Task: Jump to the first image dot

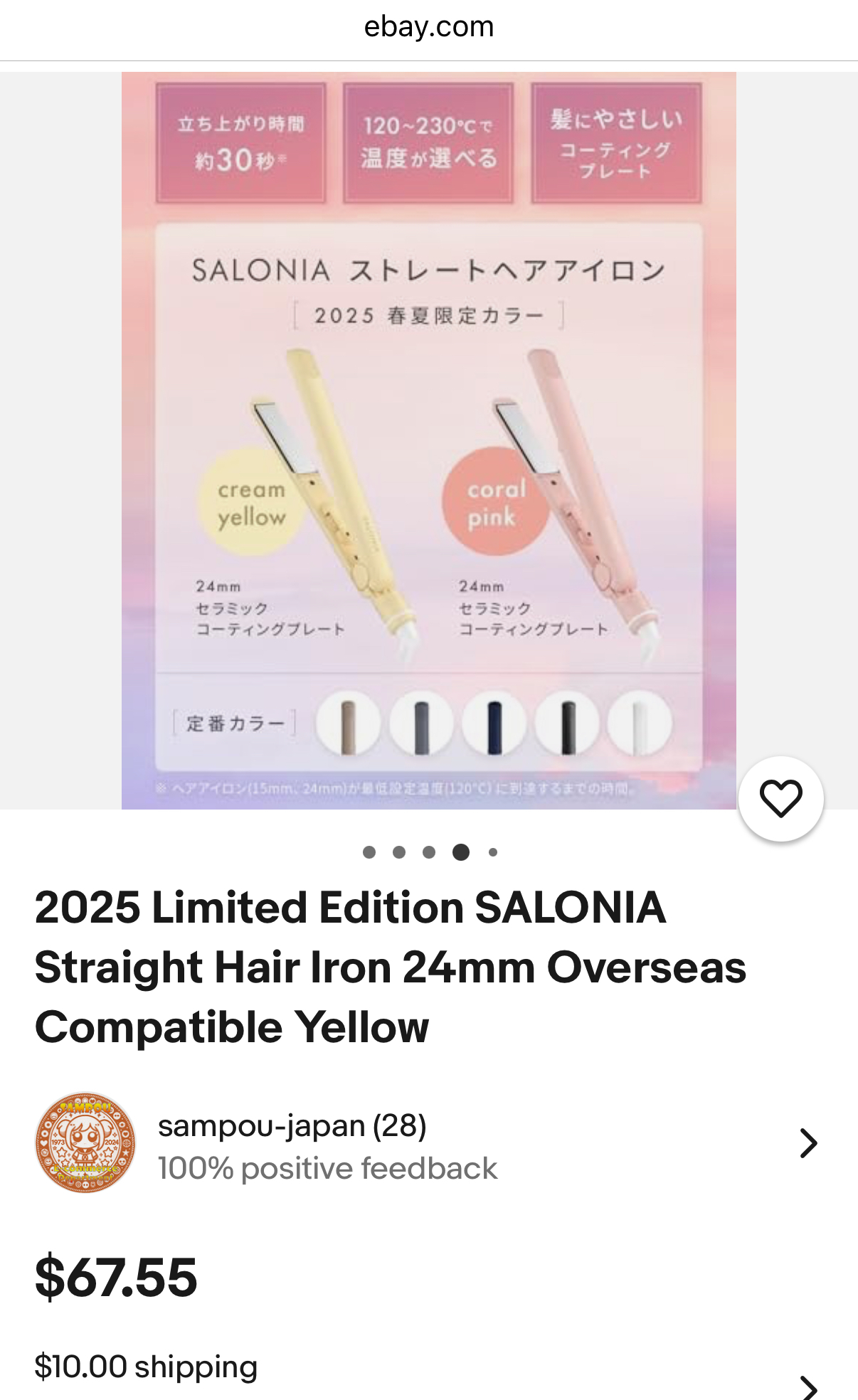Action: click(369, 852)
